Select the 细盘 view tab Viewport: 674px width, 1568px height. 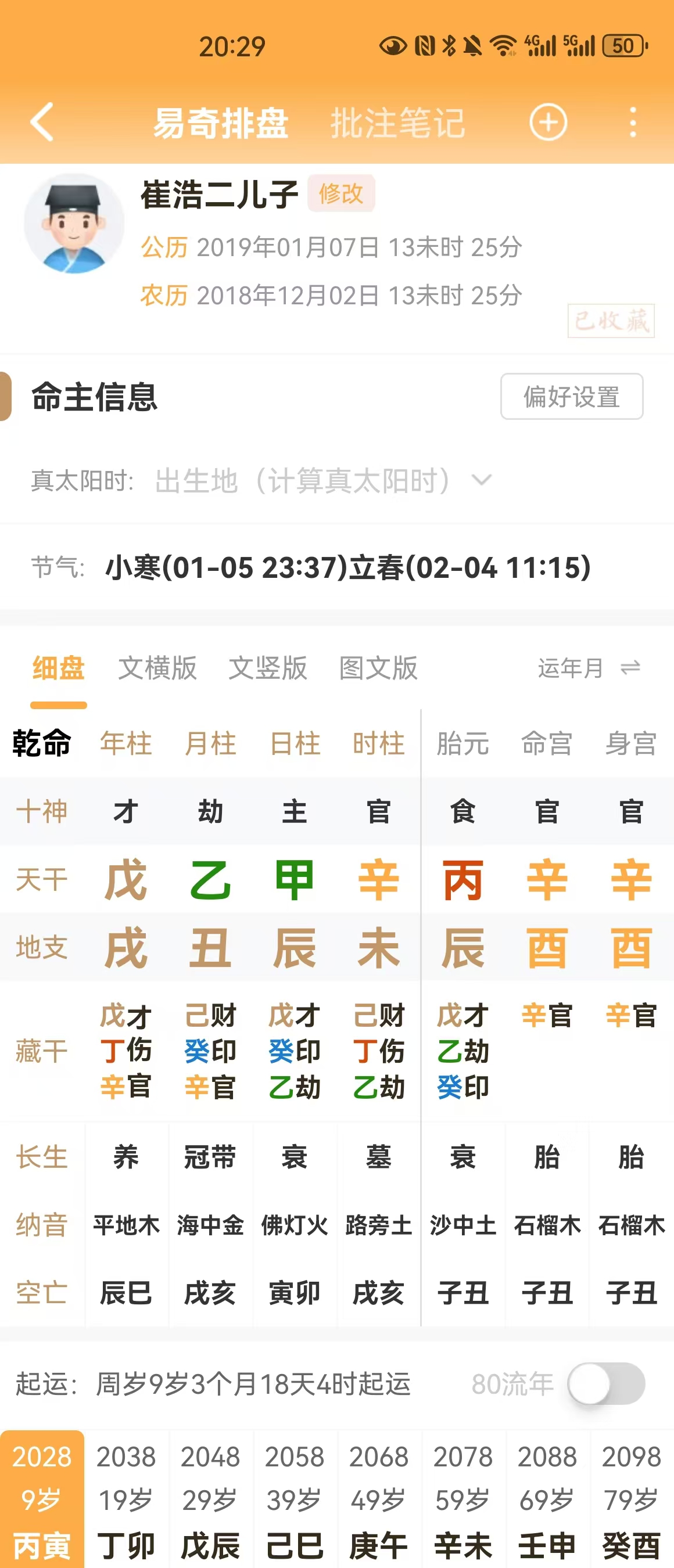coord(59,668)
